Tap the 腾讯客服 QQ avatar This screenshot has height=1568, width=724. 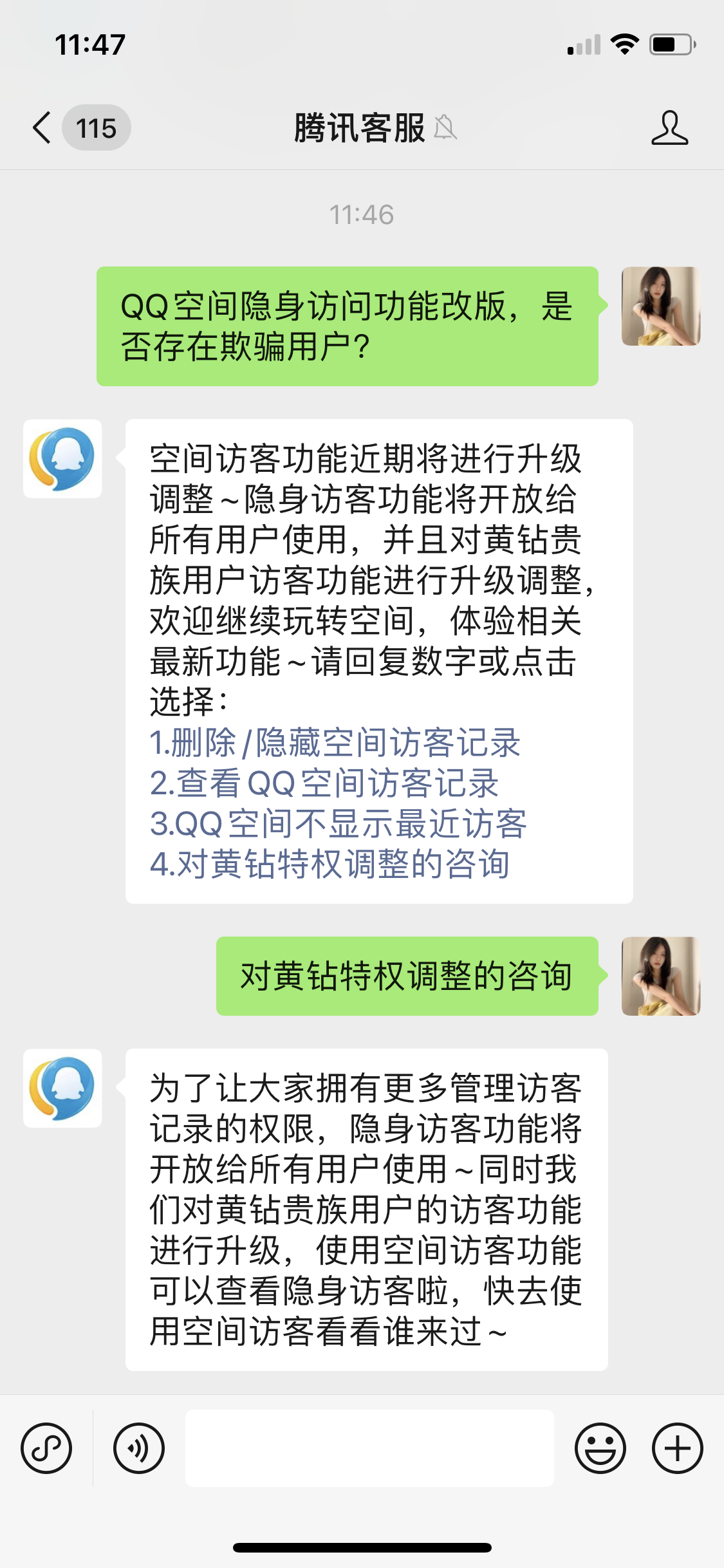coord(62,459)
